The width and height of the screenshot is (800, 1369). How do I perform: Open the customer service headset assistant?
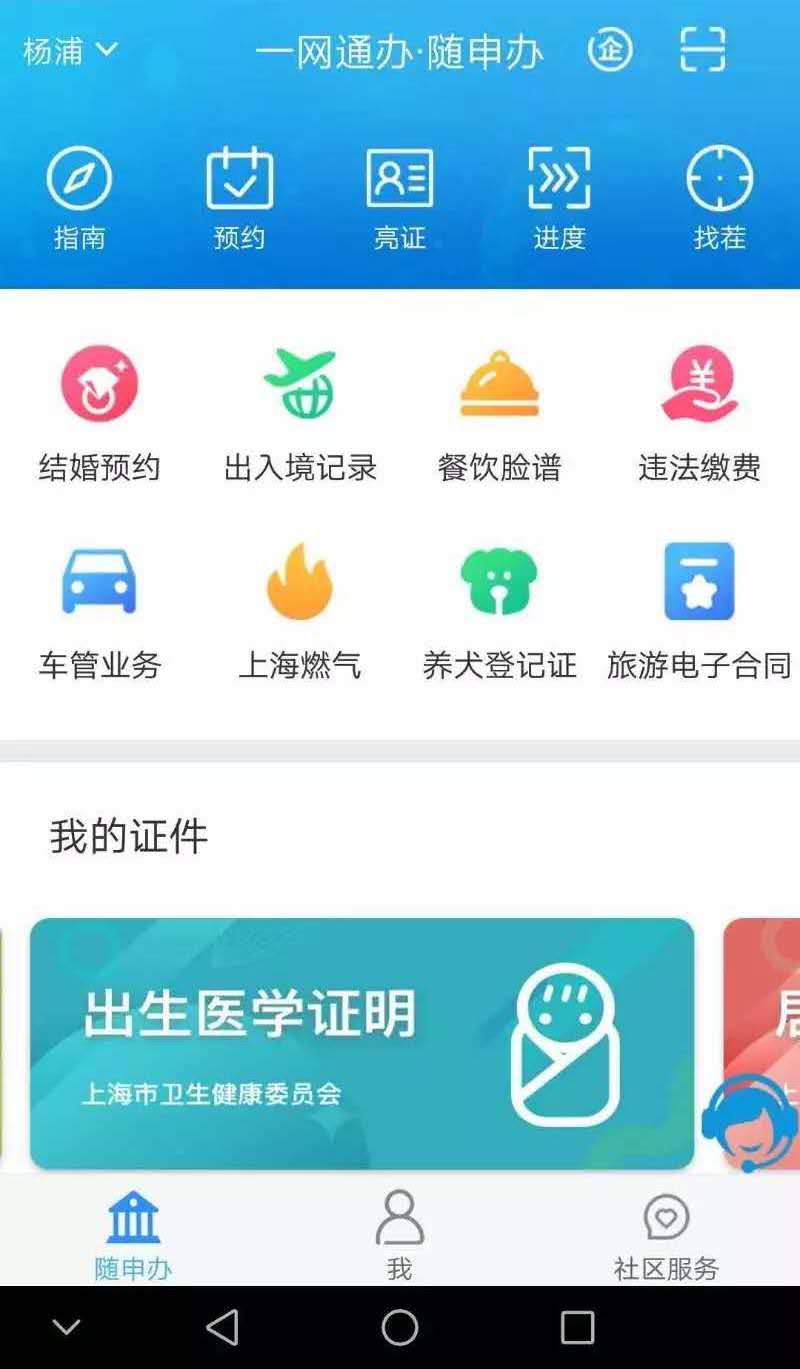click(x=749, y=1122)
